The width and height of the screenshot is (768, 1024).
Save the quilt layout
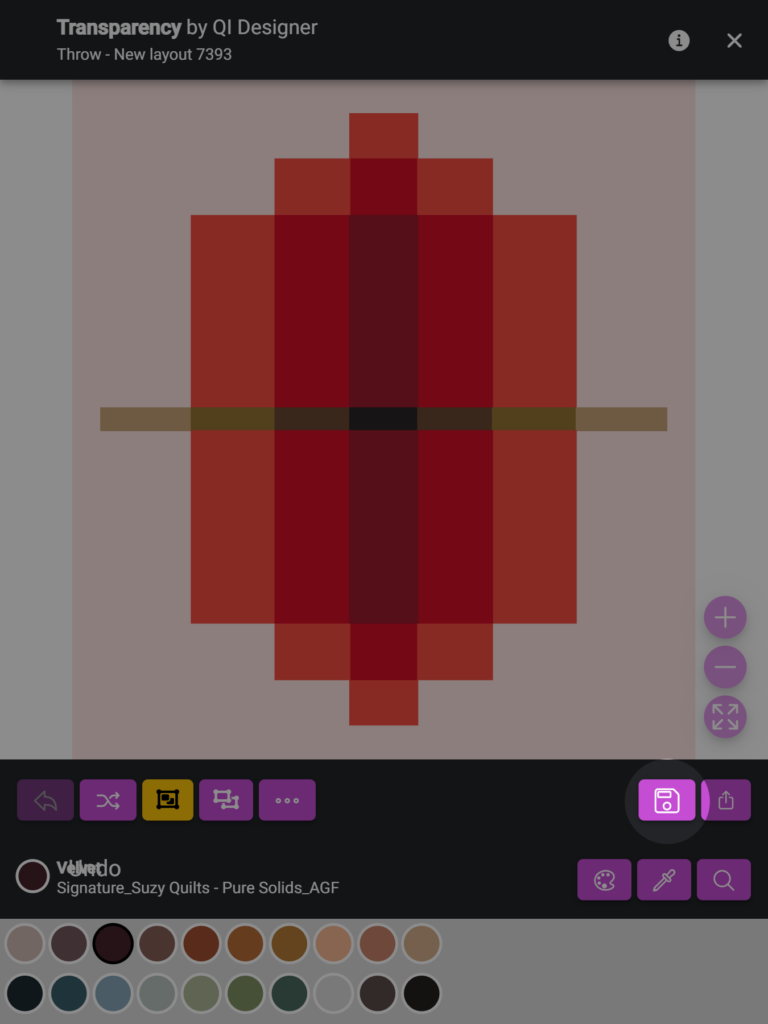pos(666,800)
